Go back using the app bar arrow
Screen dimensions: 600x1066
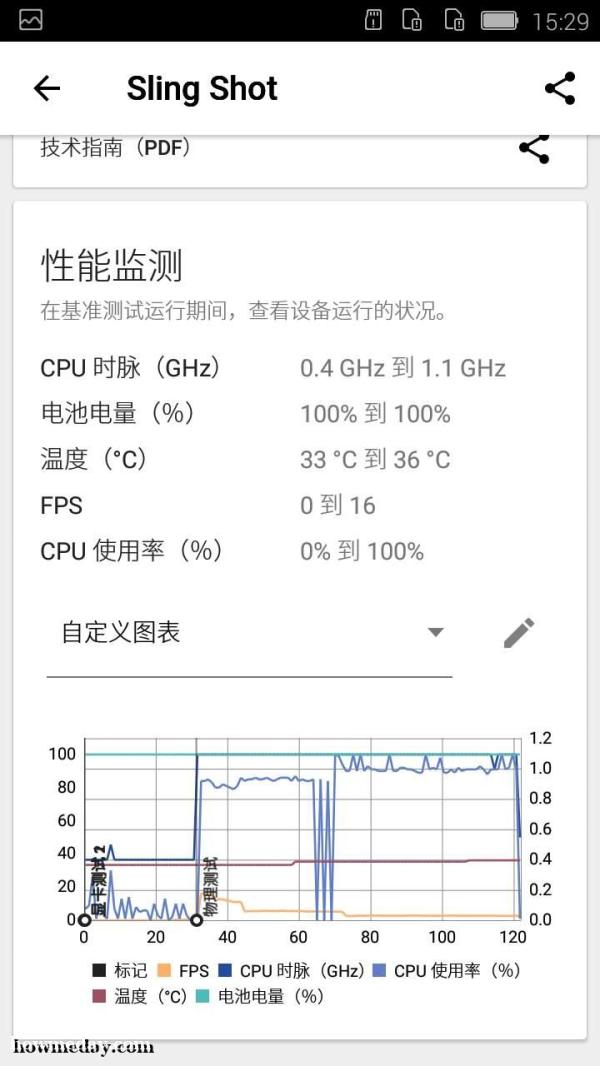tap(47, 88)
